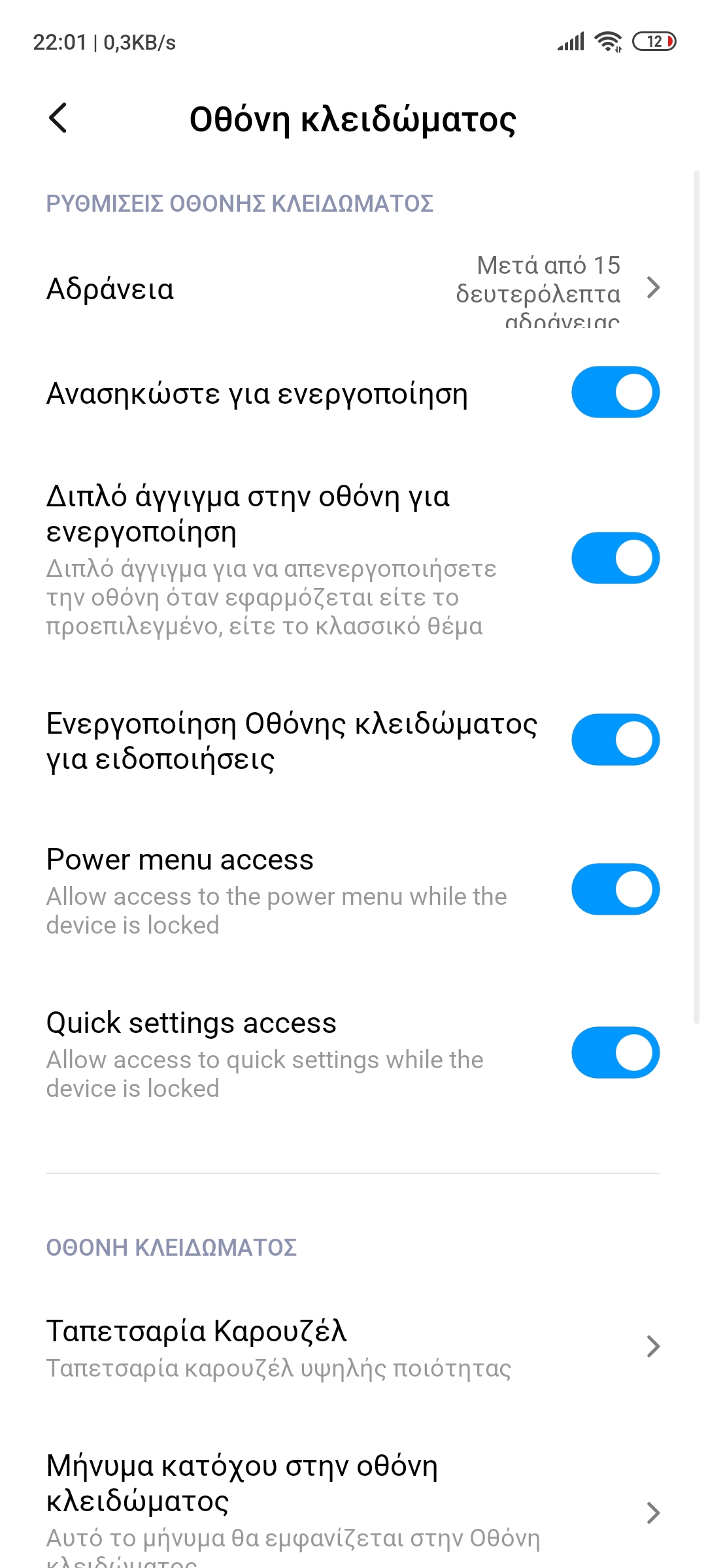
Task: Open the Αδράνεια timeout setting
Action: pos(353,289)
